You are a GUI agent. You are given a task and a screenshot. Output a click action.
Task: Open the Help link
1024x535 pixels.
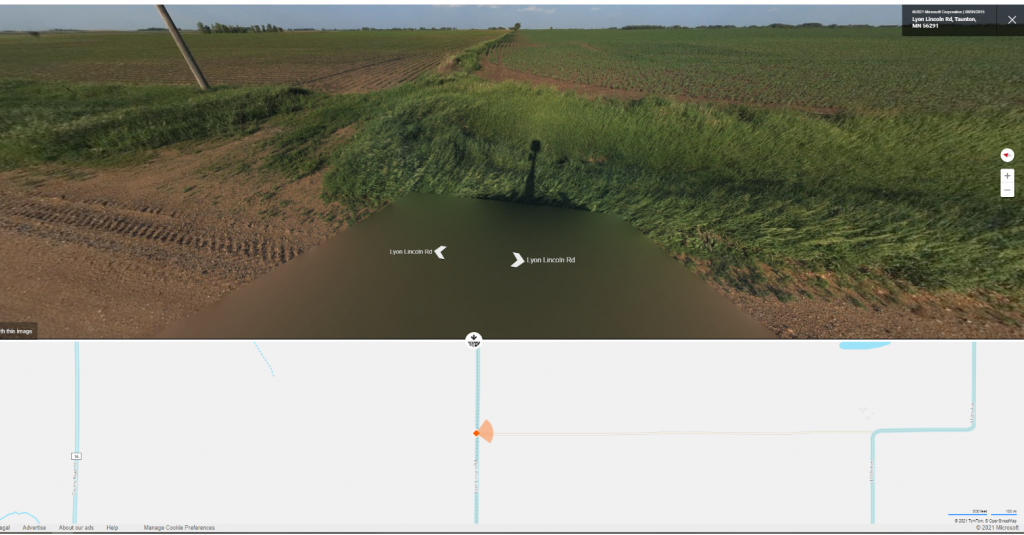tap(112, 527)
